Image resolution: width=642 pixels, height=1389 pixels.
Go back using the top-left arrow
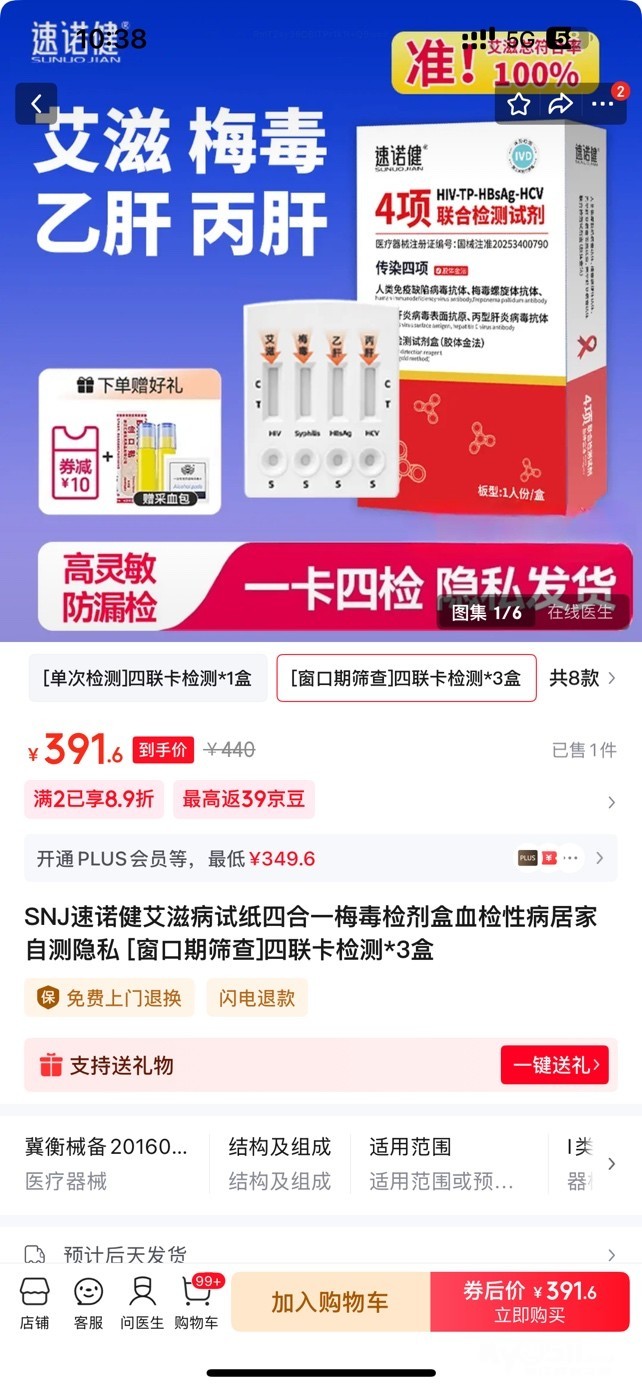(x=37, y=104)
